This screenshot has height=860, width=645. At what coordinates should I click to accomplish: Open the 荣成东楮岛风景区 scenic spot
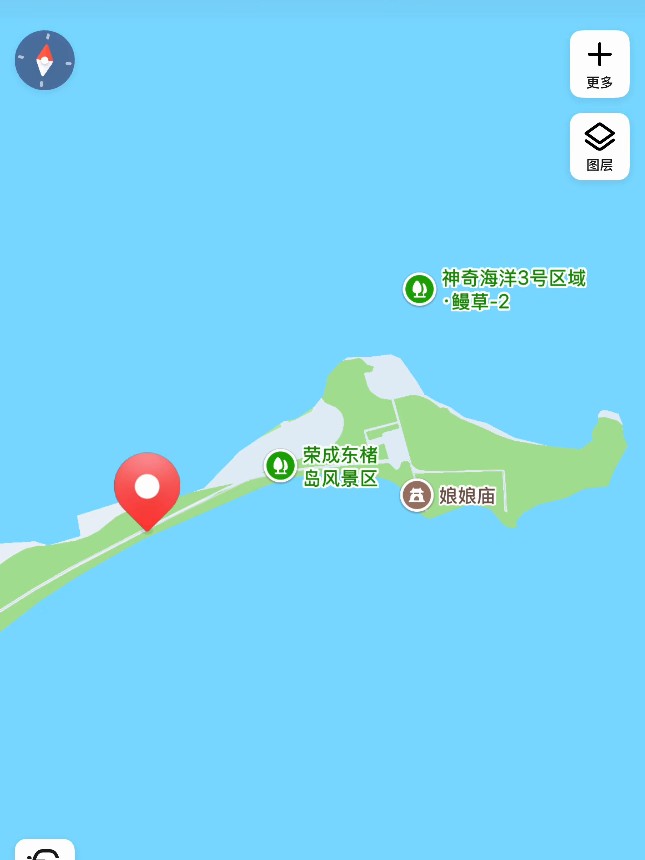(x=281, y=465)
